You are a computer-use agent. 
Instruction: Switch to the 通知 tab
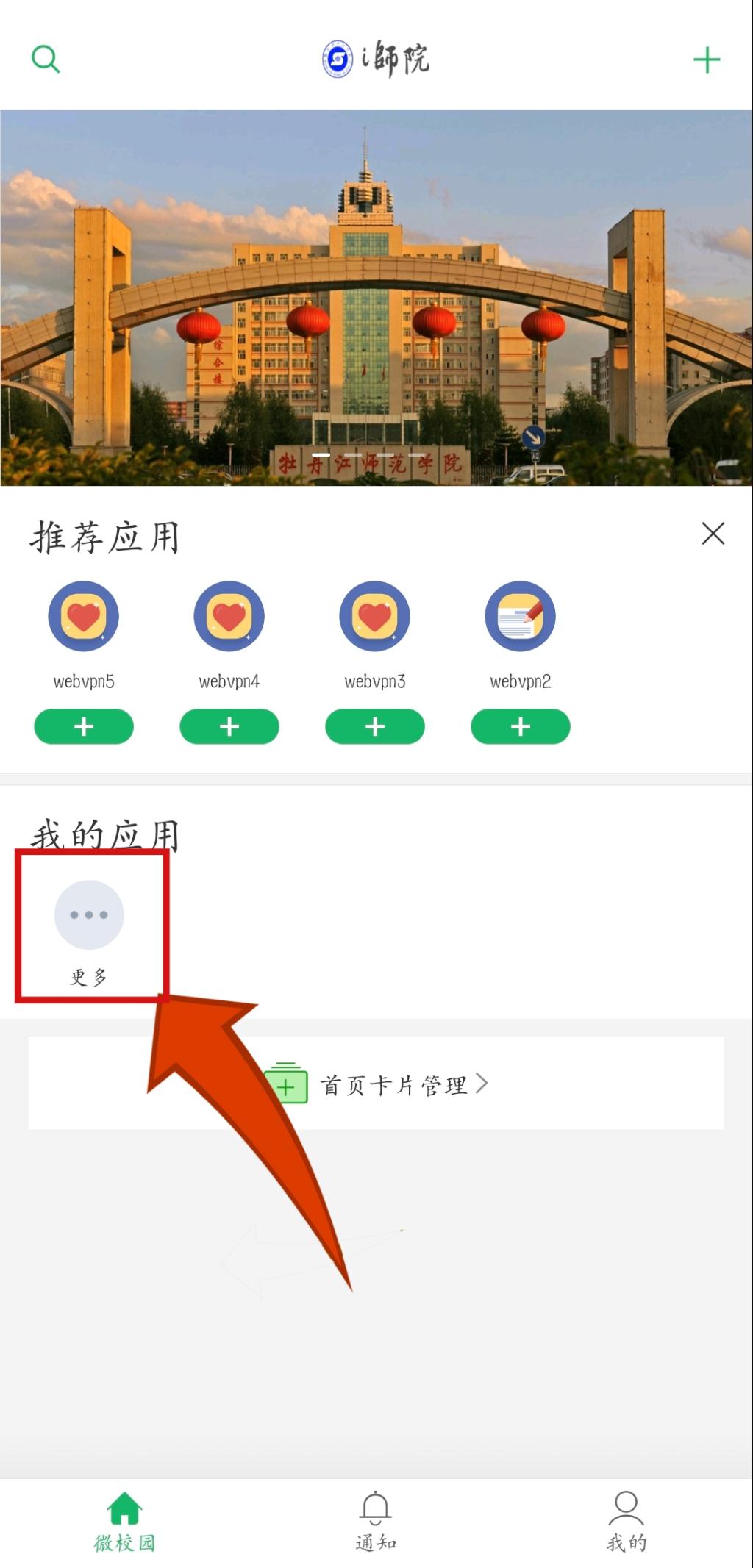pyautogui.click(x=376, y=1521)
